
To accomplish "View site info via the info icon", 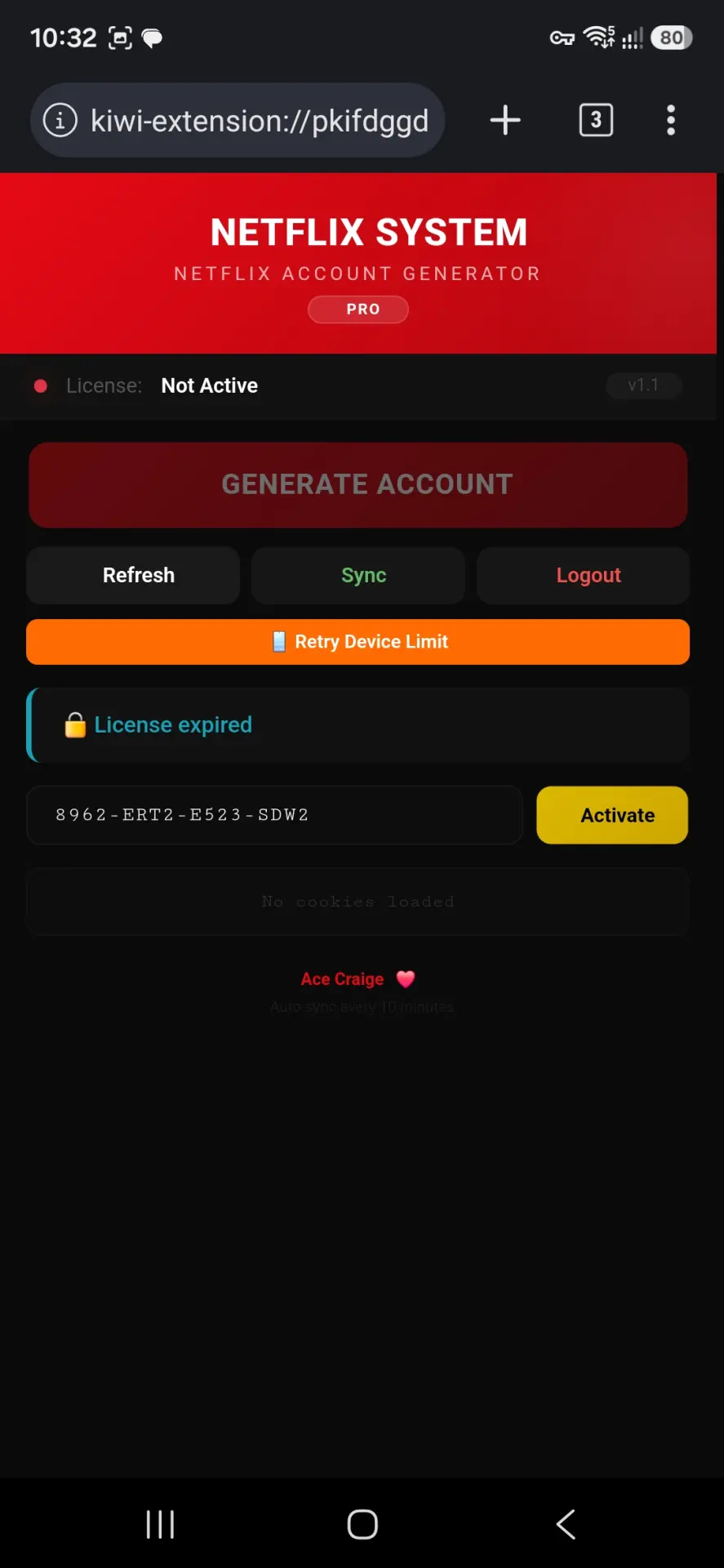I will [x=60, y=120].
